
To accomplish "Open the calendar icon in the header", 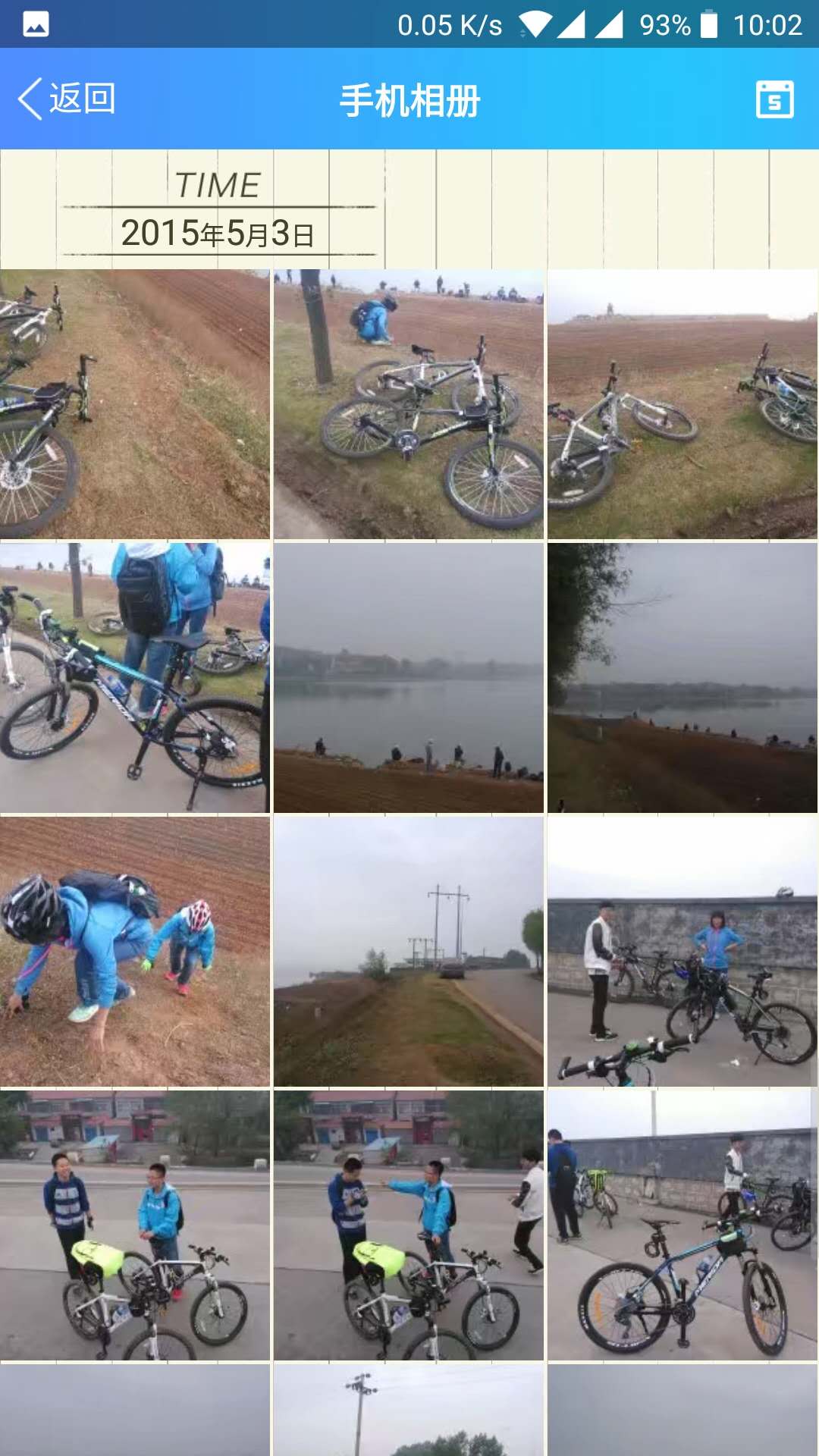I will tap(774, 99).
